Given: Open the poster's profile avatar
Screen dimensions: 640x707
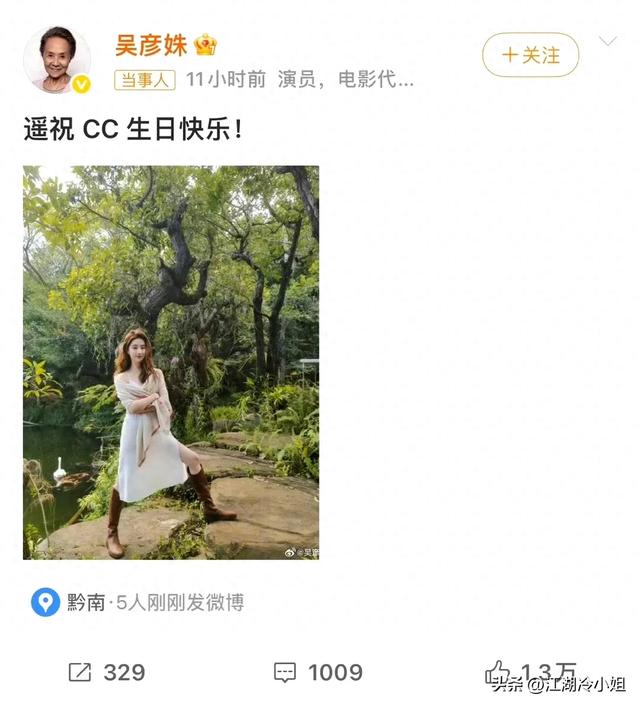Looking at the screenshot, I should [x=57, y=60].
